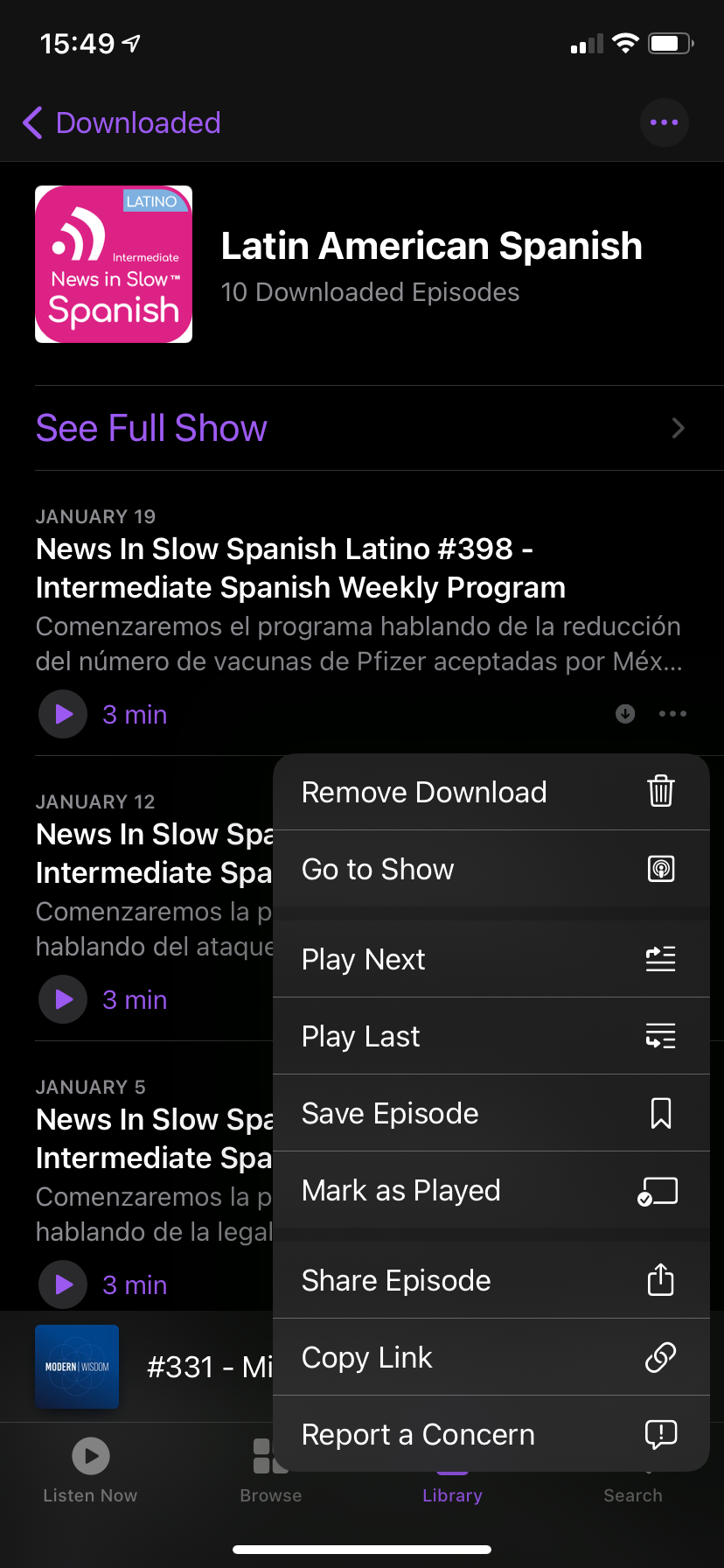724x1568 pixels.
Task: Tap the Report a Concern flag icon
Action: 661,1434
